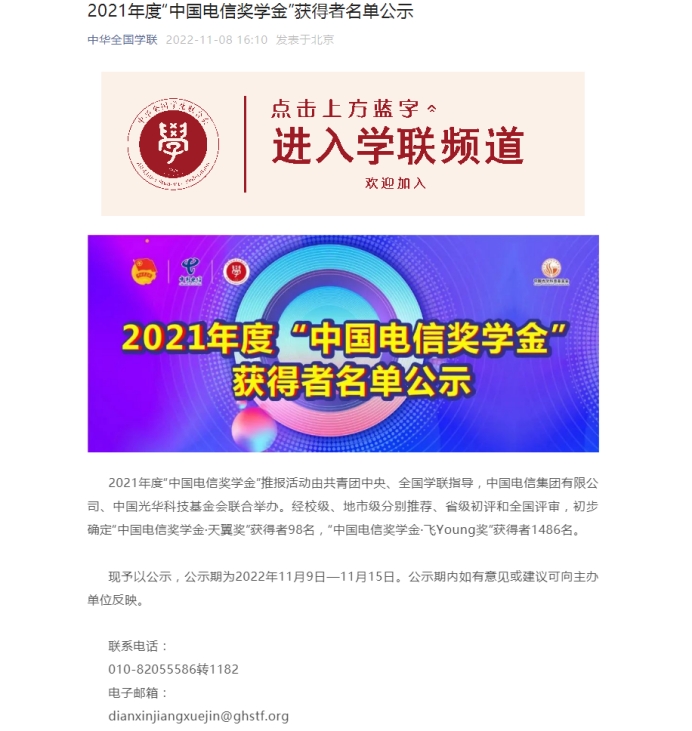Image resolution: width=692 pixels, height=731 pixels.
Task: View the 2021年度中国电信奖学金 poster image
Action: pos(342,343)
